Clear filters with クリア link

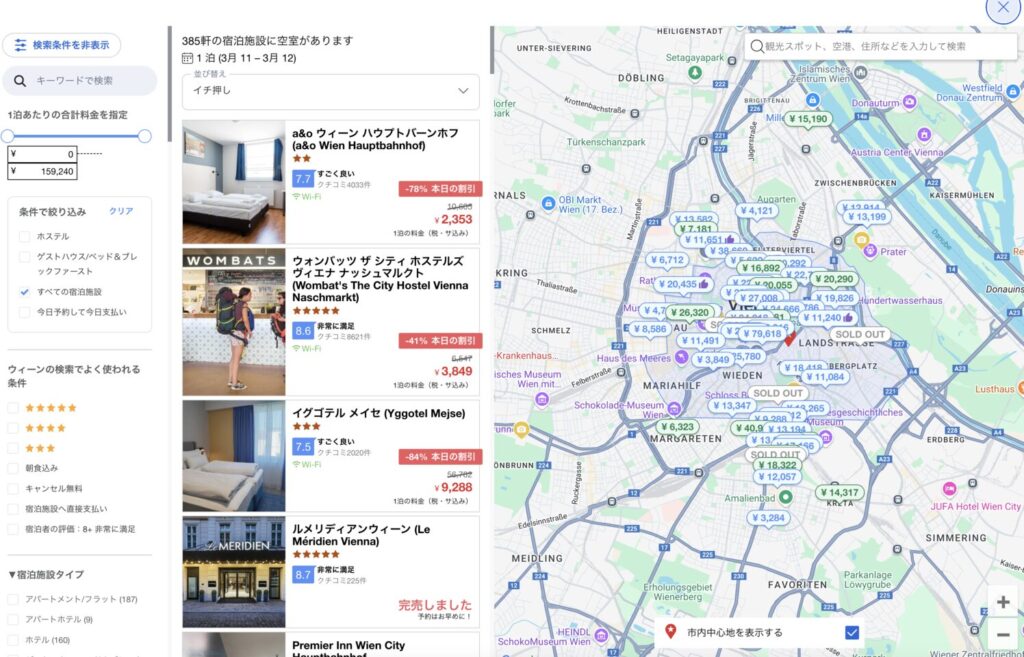click(121, 212)
